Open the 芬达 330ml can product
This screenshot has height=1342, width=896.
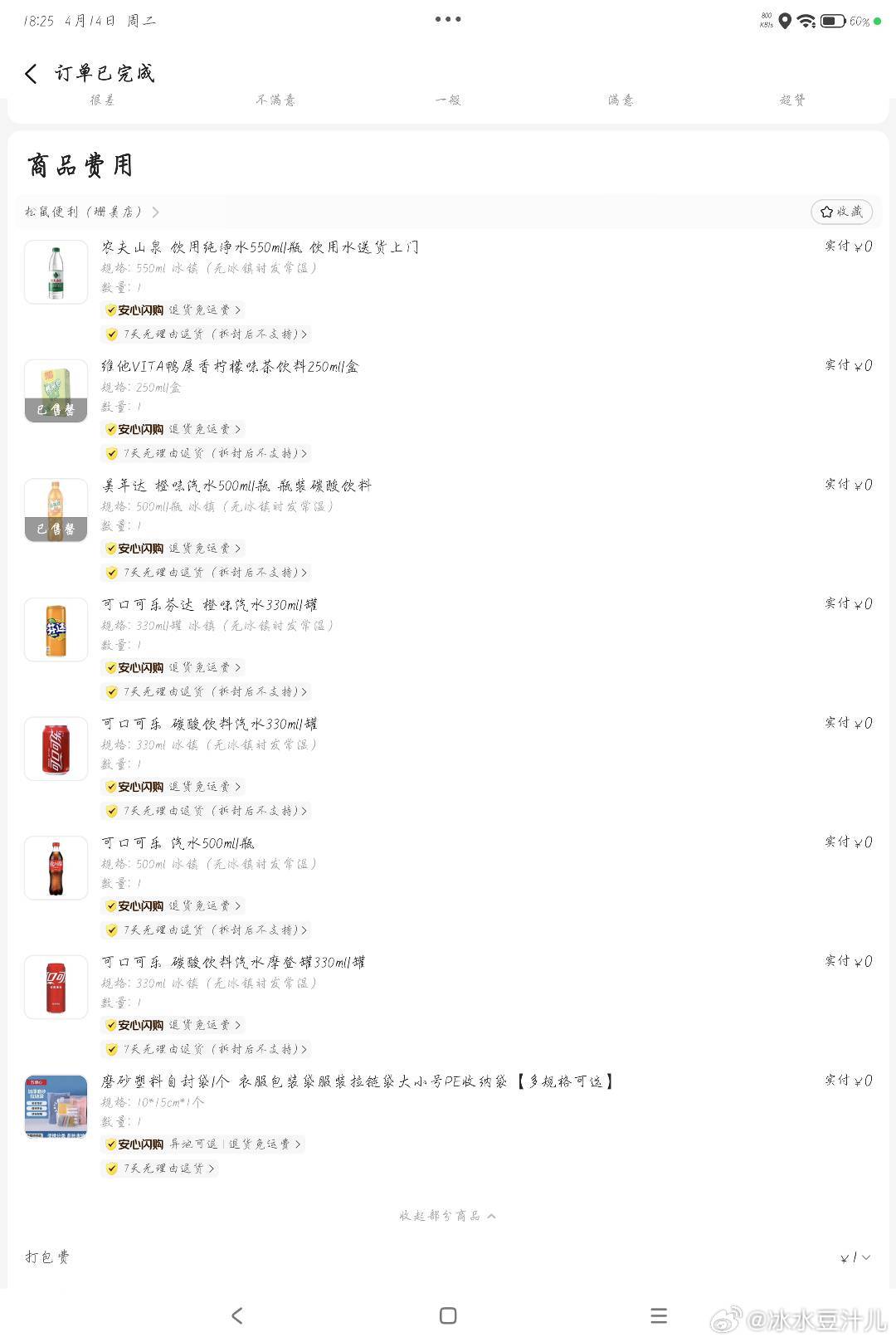56,630
